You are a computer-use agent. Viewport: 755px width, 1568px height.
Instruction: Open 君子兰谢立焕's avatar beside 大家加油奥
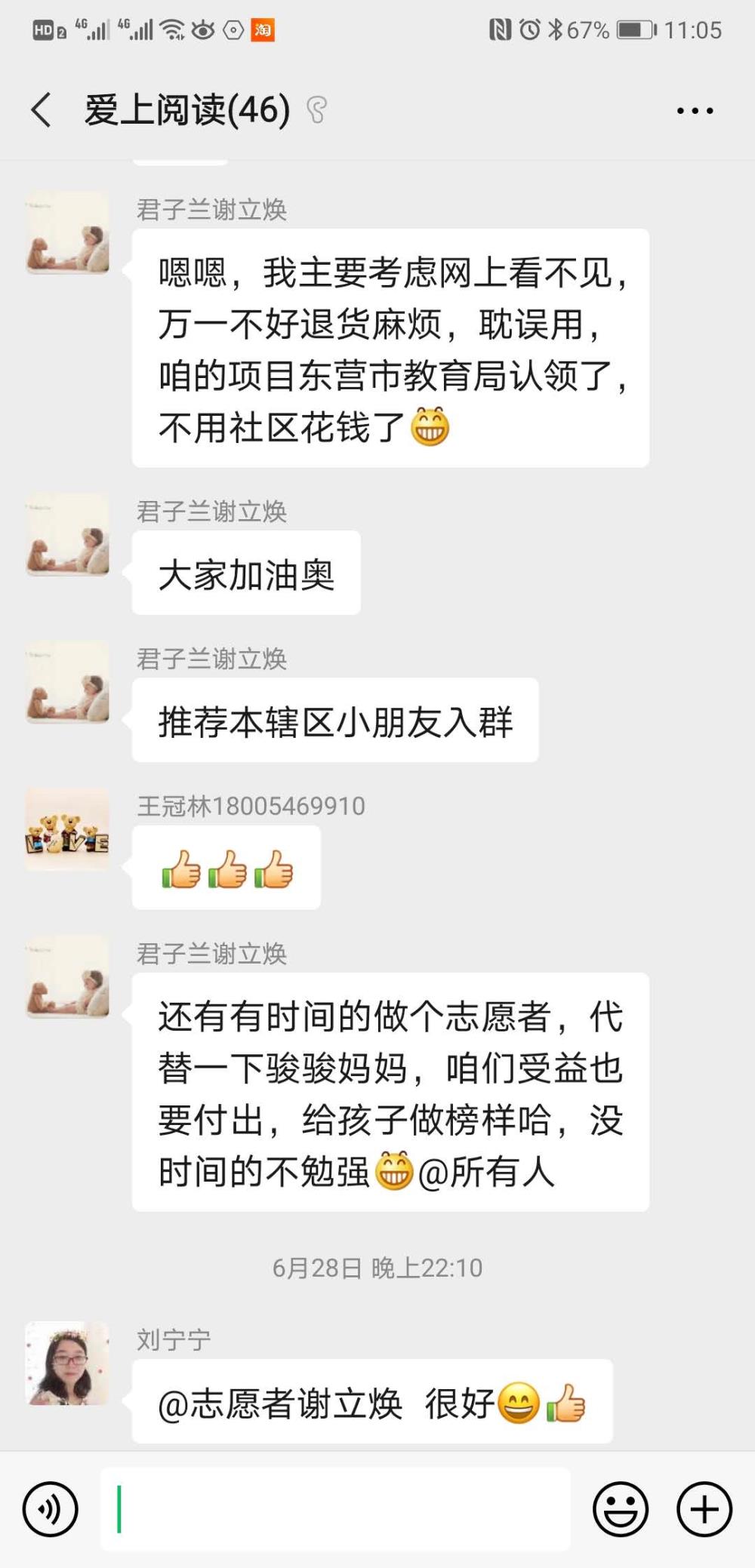[x=68, y=535]
